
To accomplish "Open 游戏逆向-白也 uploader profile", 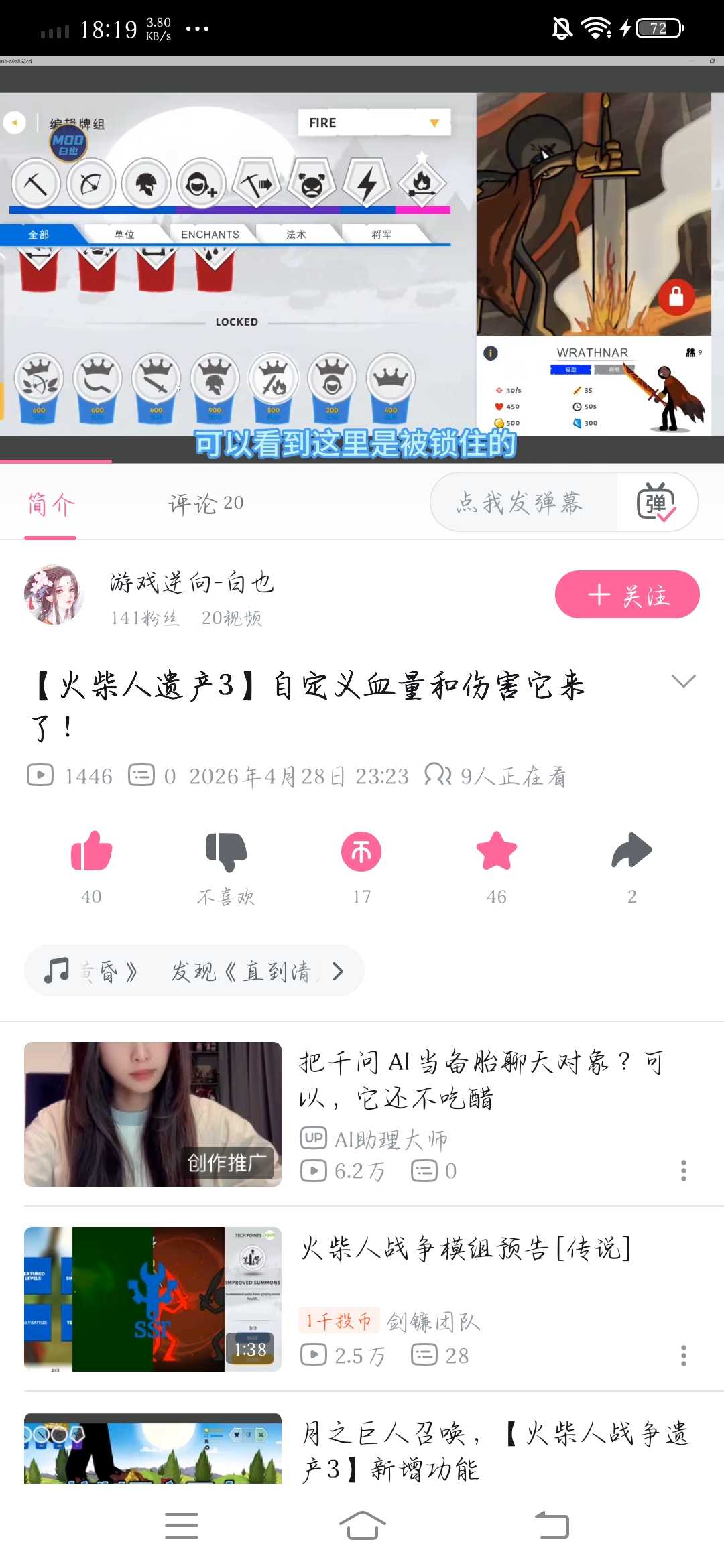I will (x=191, y=583).
